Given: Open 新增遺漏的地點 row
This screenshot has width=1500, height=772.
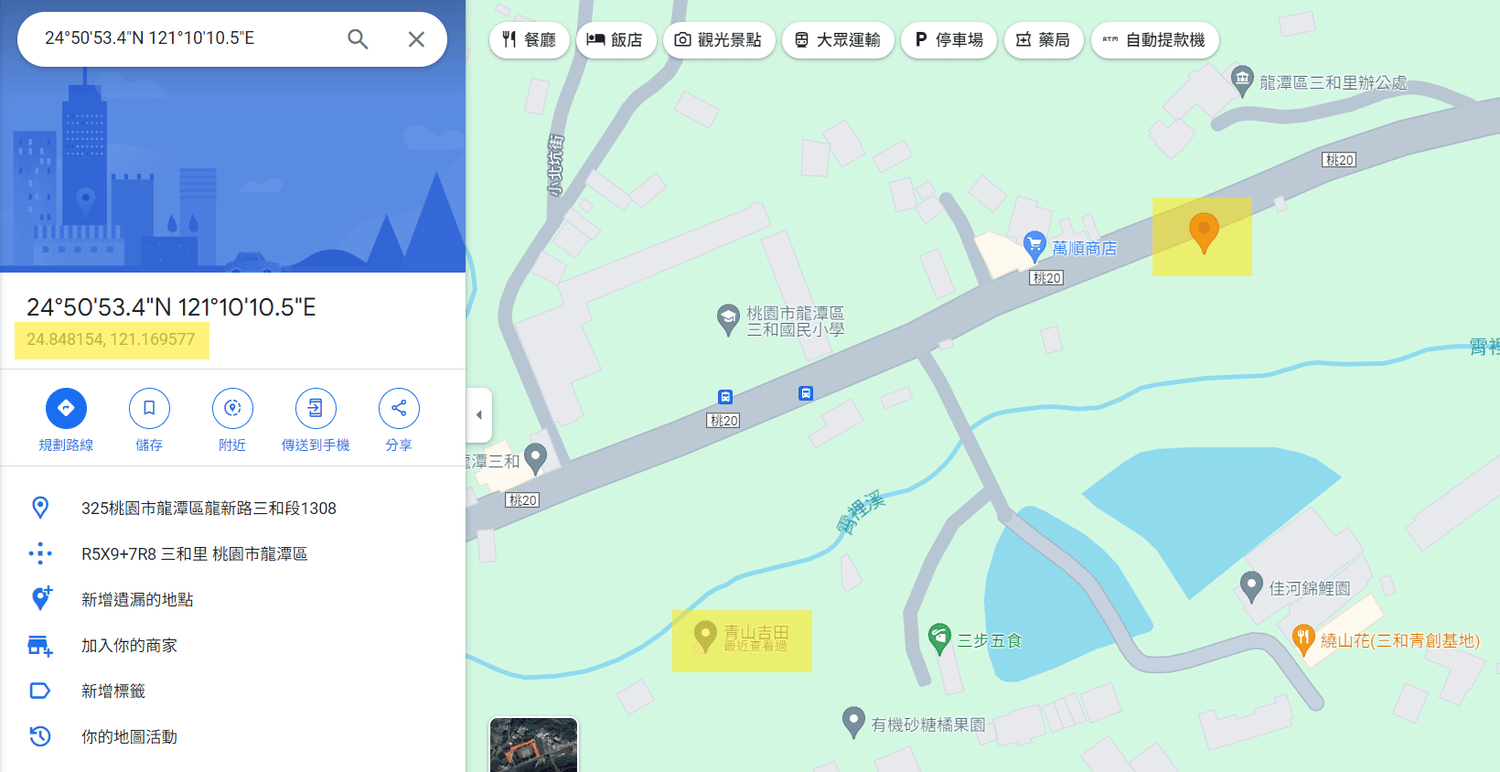Looking at the screenshot, I should coord(137,600).
